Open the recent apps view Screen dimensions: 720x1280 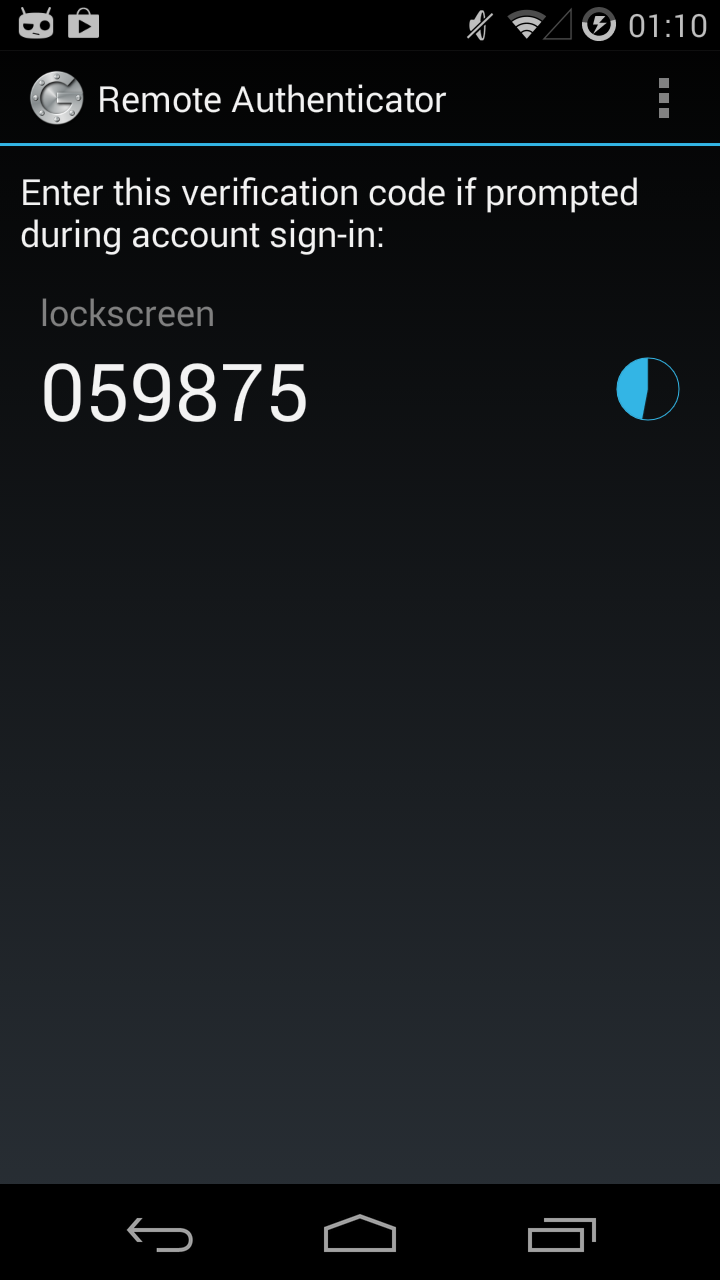click(561, 1235)
